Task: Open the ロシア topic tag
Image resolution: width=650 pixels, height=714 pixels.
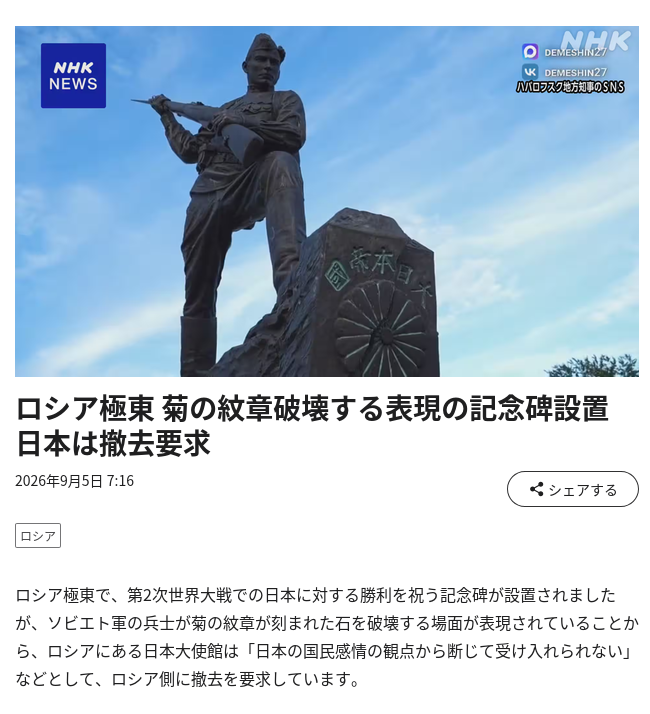Action: tap(38, 536)
